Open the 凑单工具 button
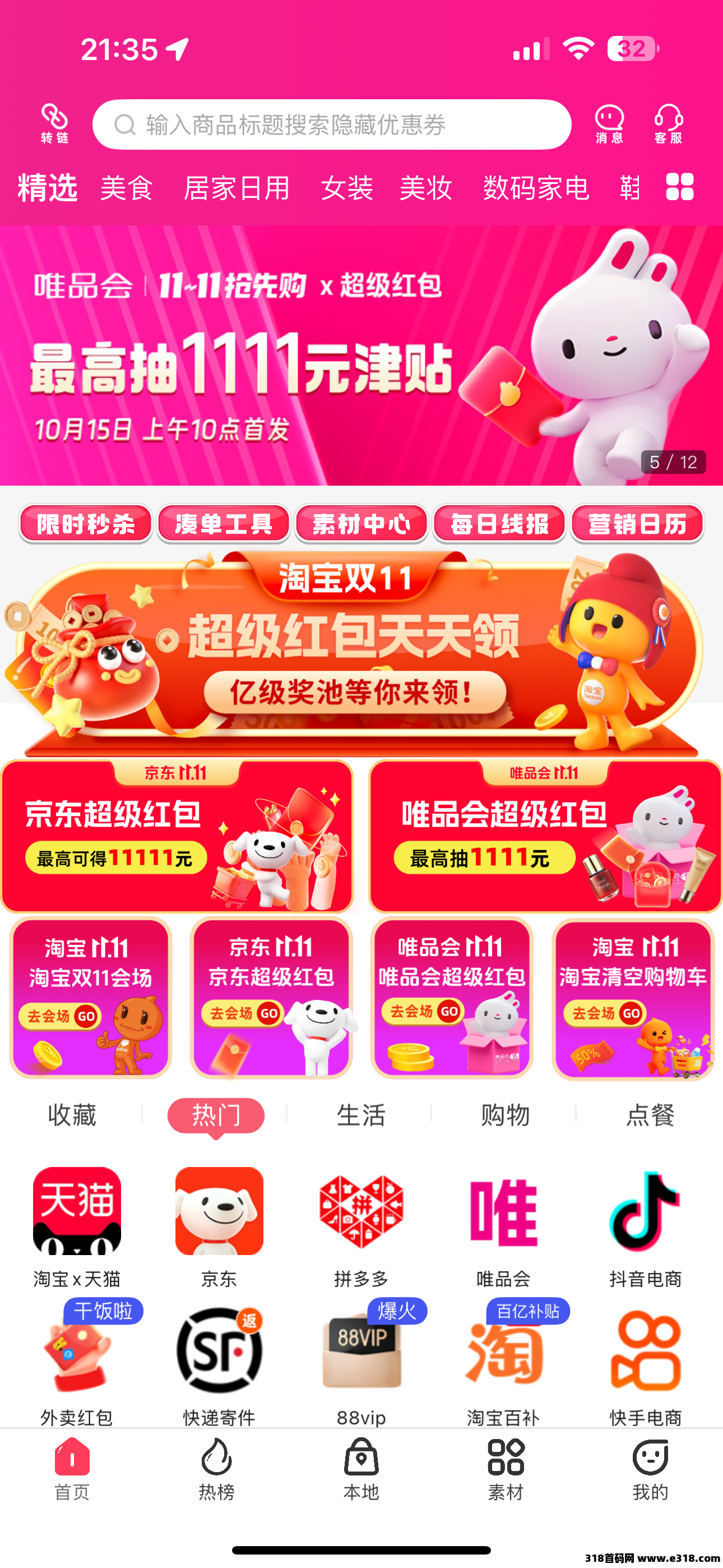 tap(224, 523)
